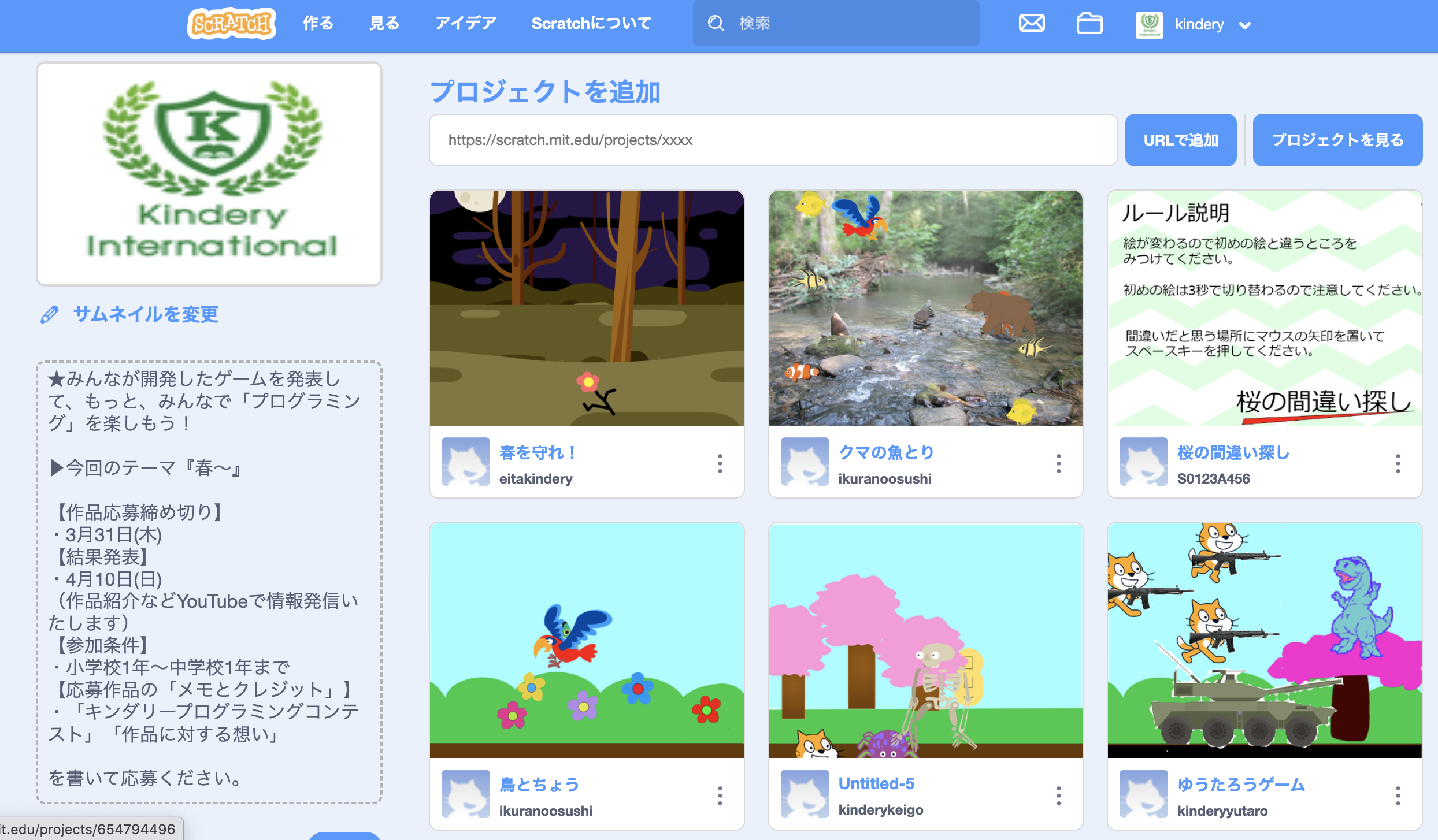Open the 鳥とちょう project thumbnail
Screen dimensions: 1438x840
587,640
